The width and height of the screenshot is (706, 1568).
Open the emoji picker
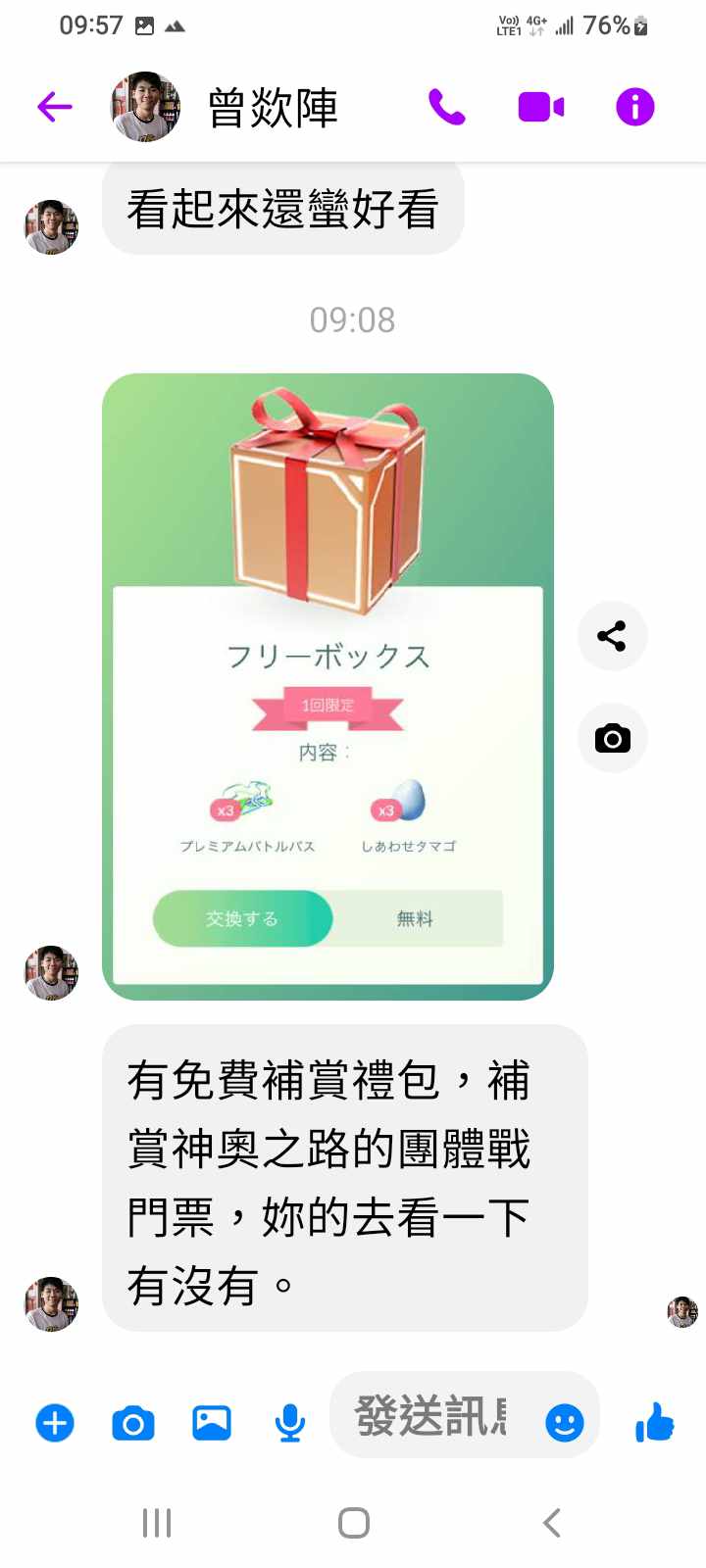coord(565,1422)
